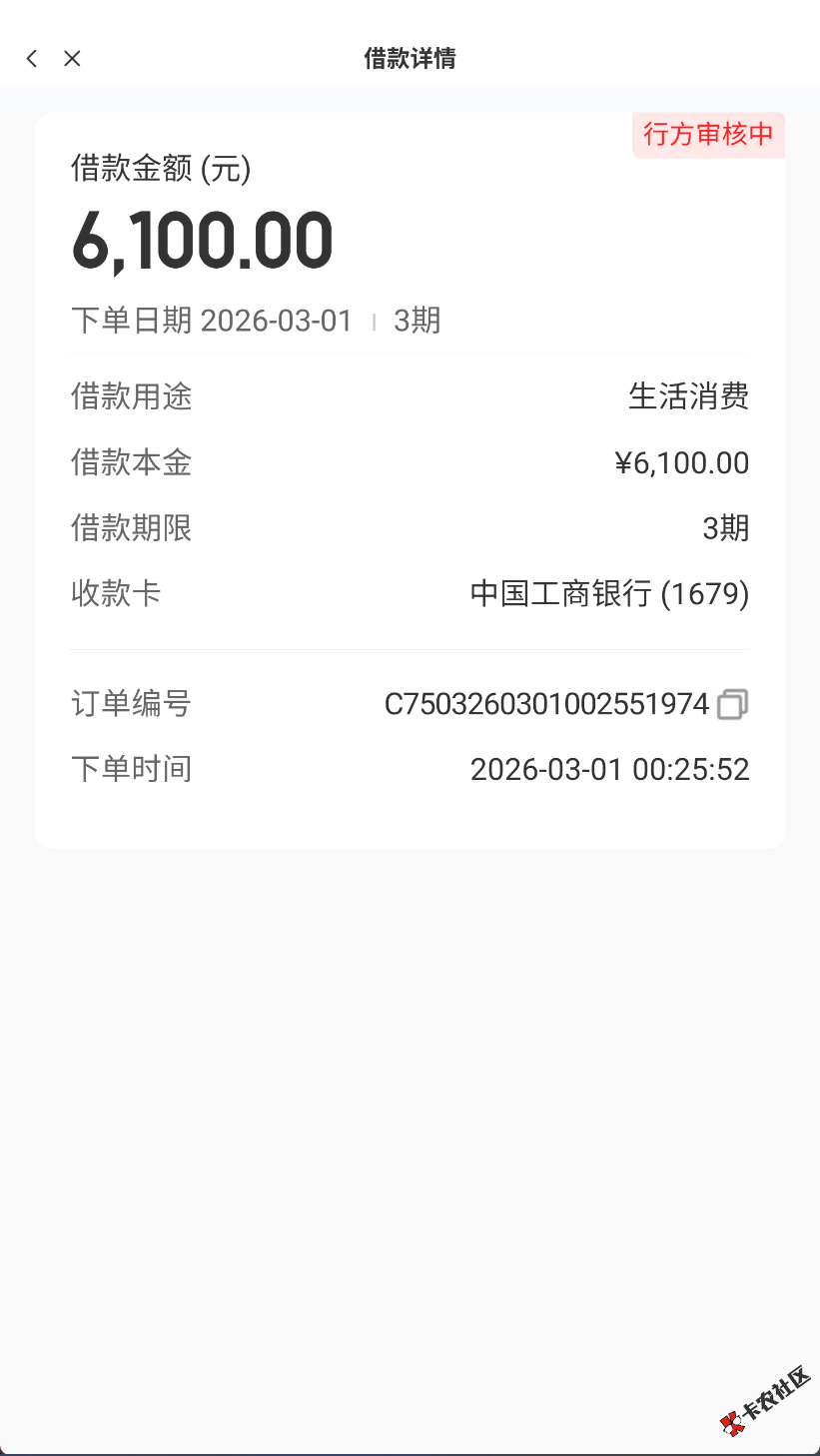Close the loan details page
Viewport: 820px width, 1456px height.
pos(72,59)
